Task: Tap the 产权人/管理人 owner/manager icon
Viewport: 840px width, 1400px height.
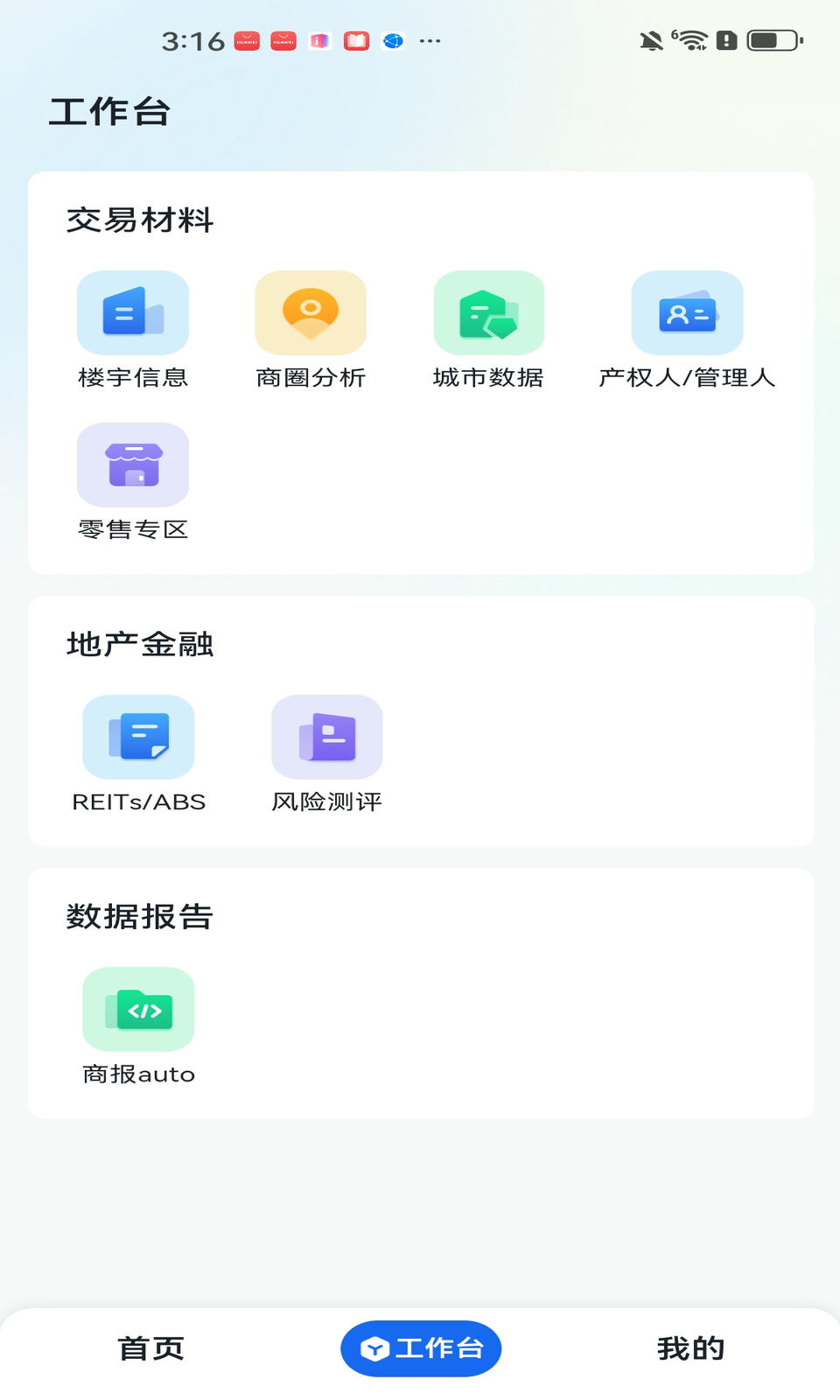Action: tap(688, 312)
